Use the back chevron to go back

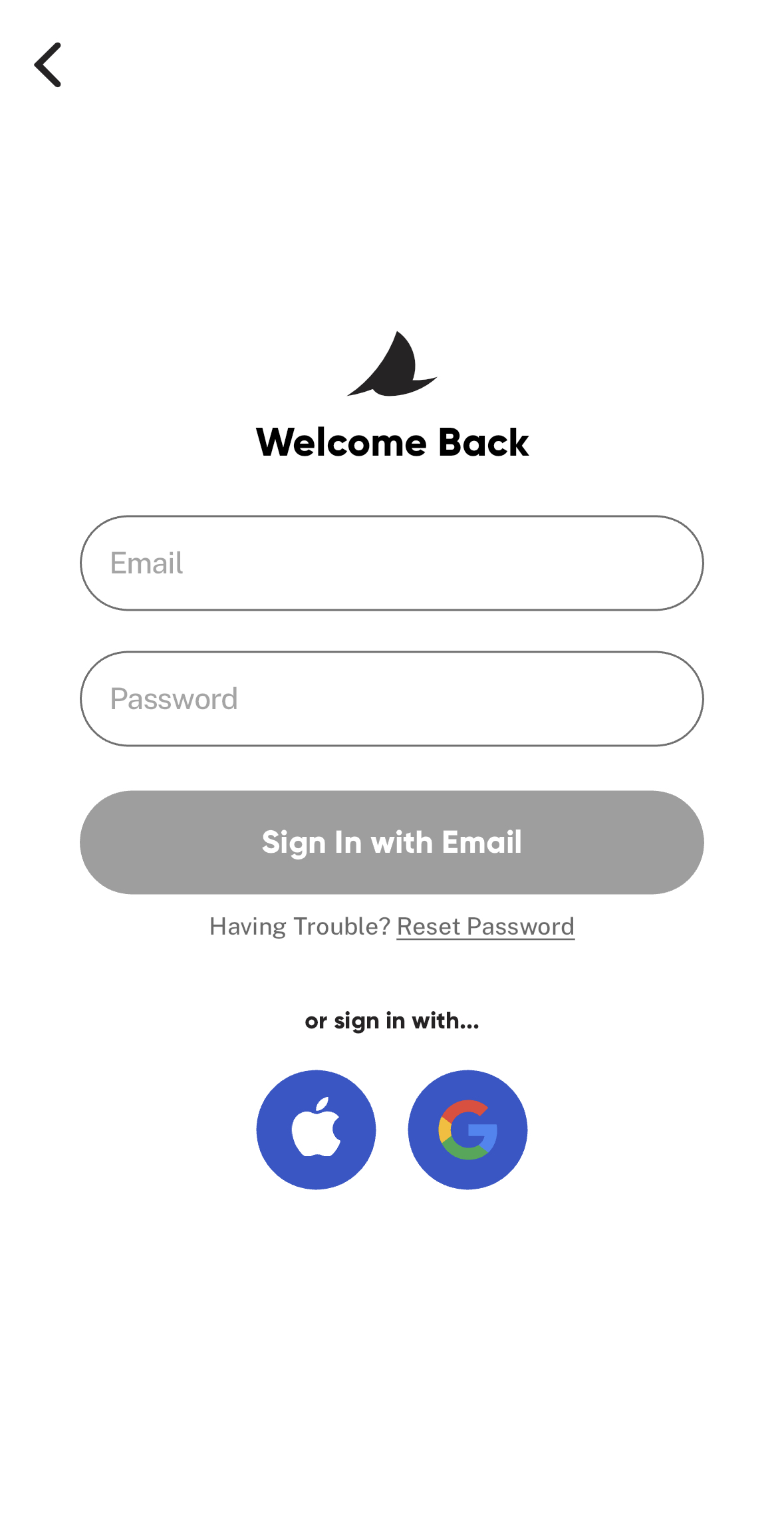point(49,65)
